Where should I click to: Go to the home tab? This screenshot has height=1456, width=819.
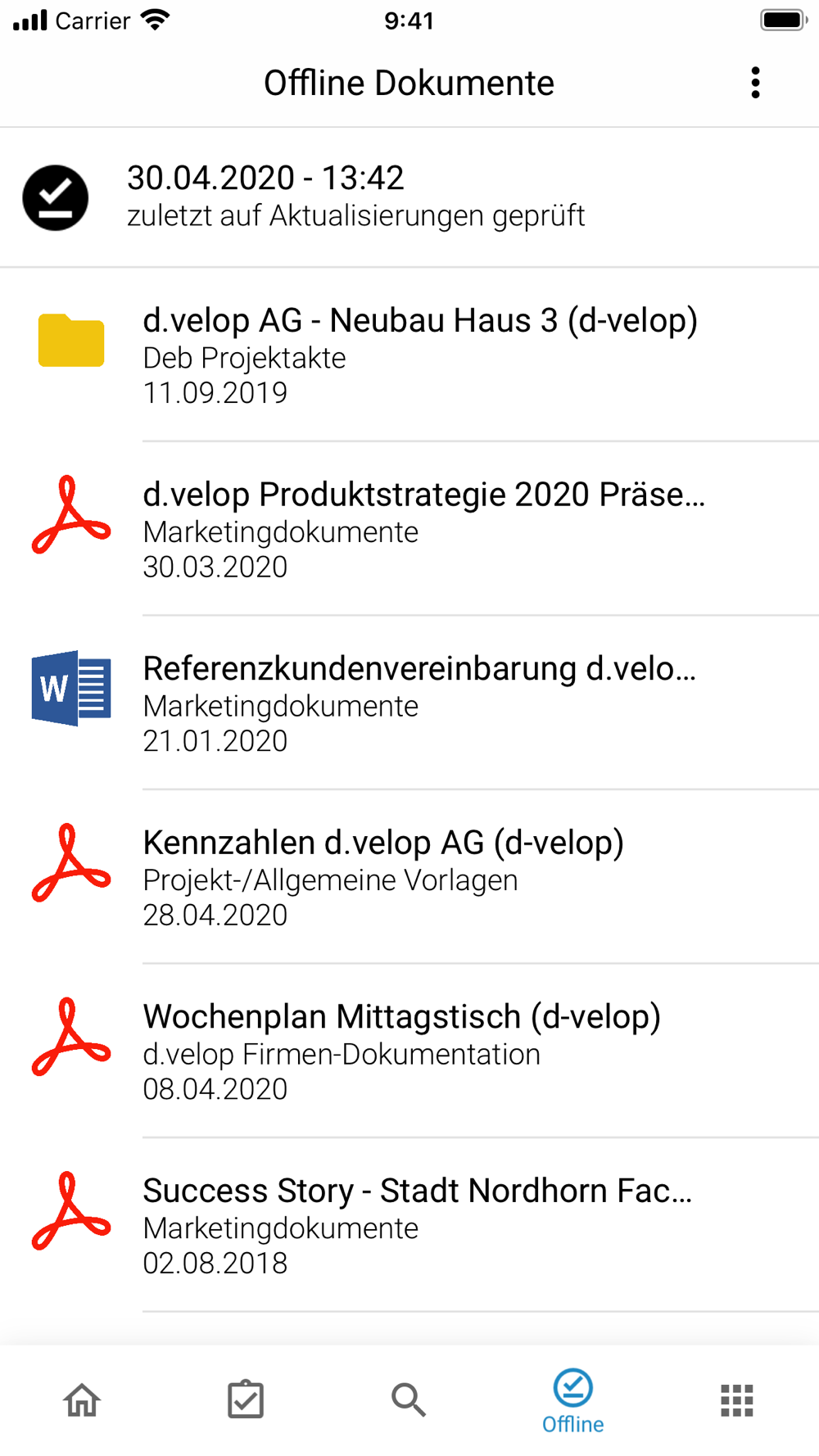click(82, 1400)
